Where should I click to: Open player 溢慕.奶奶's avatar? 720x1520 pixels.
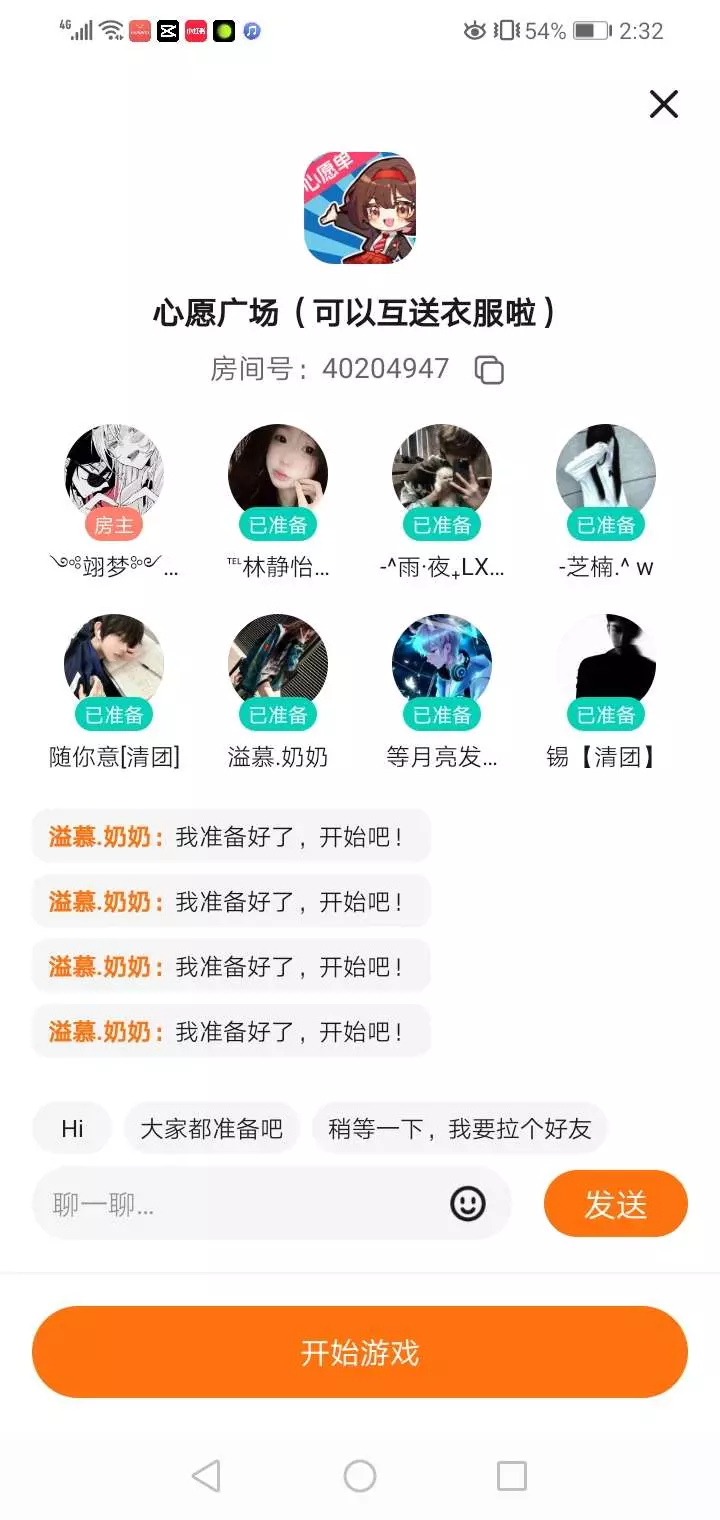278,664
